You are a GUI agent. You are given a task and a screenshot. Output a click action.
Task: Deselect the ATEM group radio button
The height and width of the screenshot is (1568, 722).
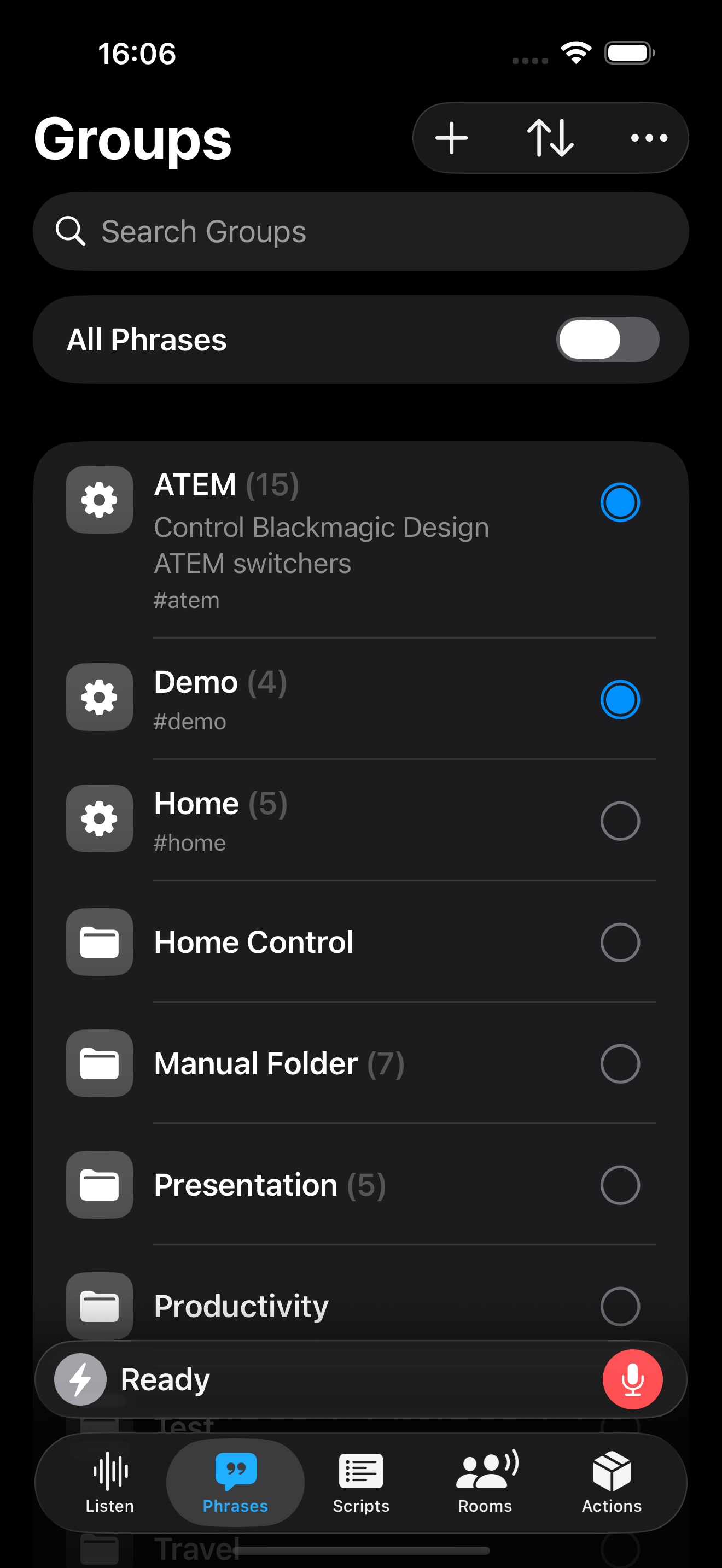(x=620, y=502)
